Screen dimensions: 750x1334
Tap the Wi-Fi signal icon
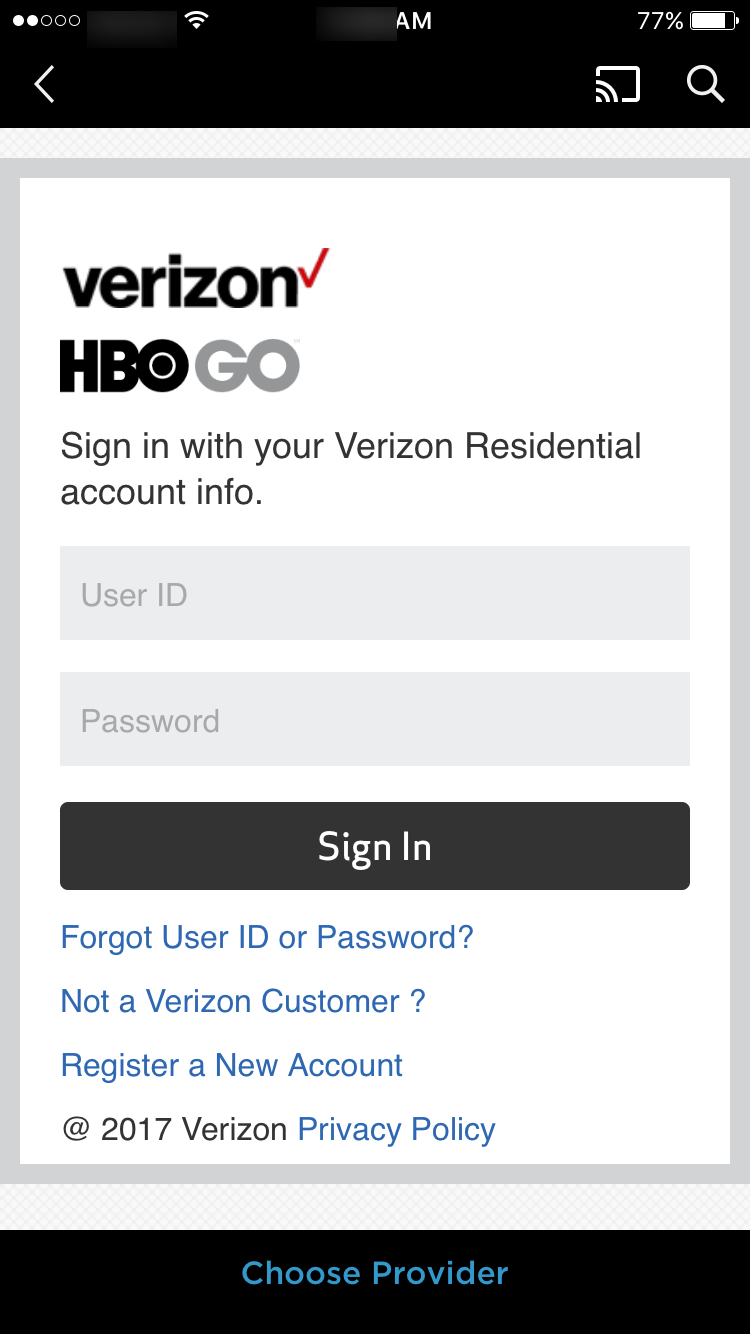coord(196,18)
